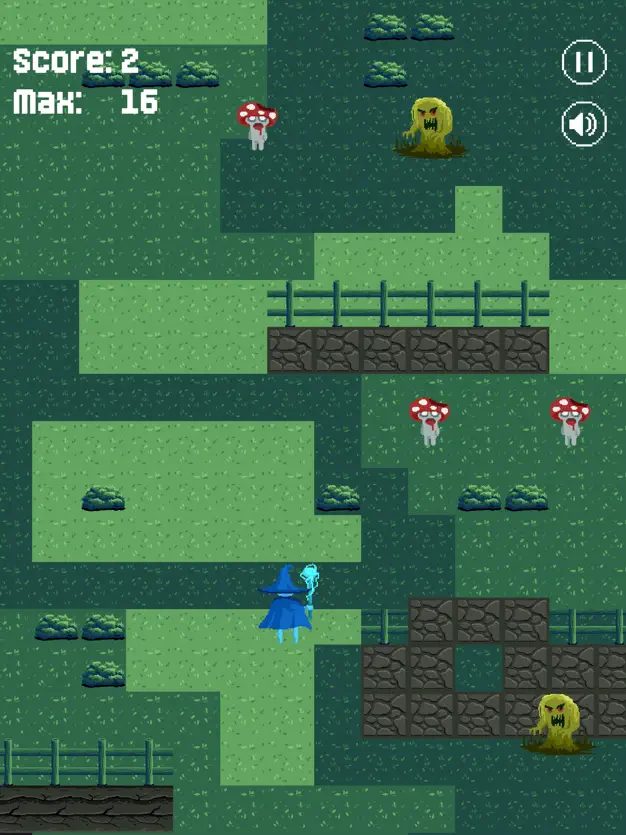This screenshot has width=626, height=835.
Task: Pause the game
Action: click(584, 63)
